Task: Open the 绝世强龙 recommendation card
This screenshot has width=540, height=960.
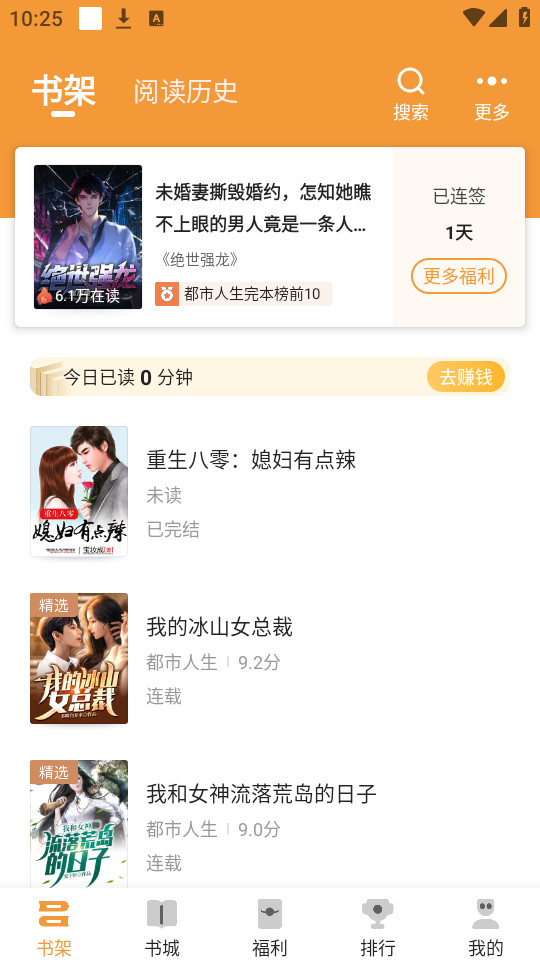Action: click(x=204, y=237)
